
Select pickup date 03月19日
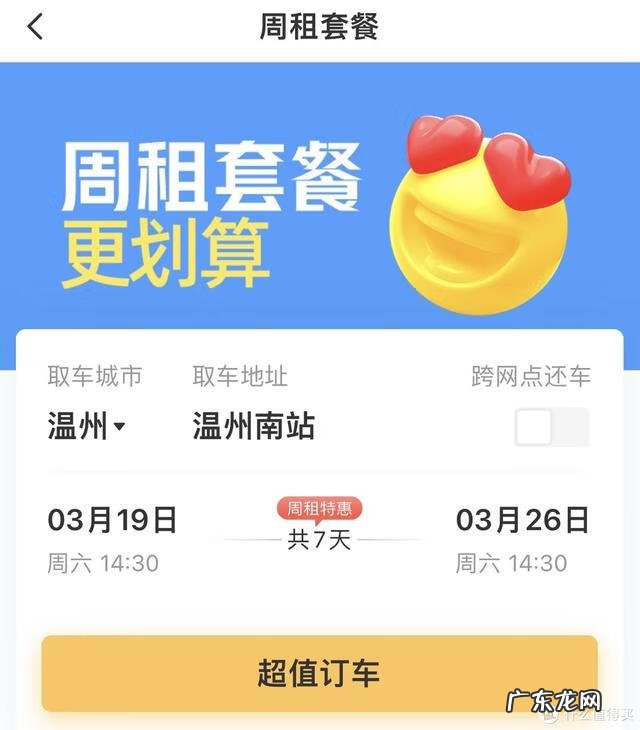click(113, 521)
